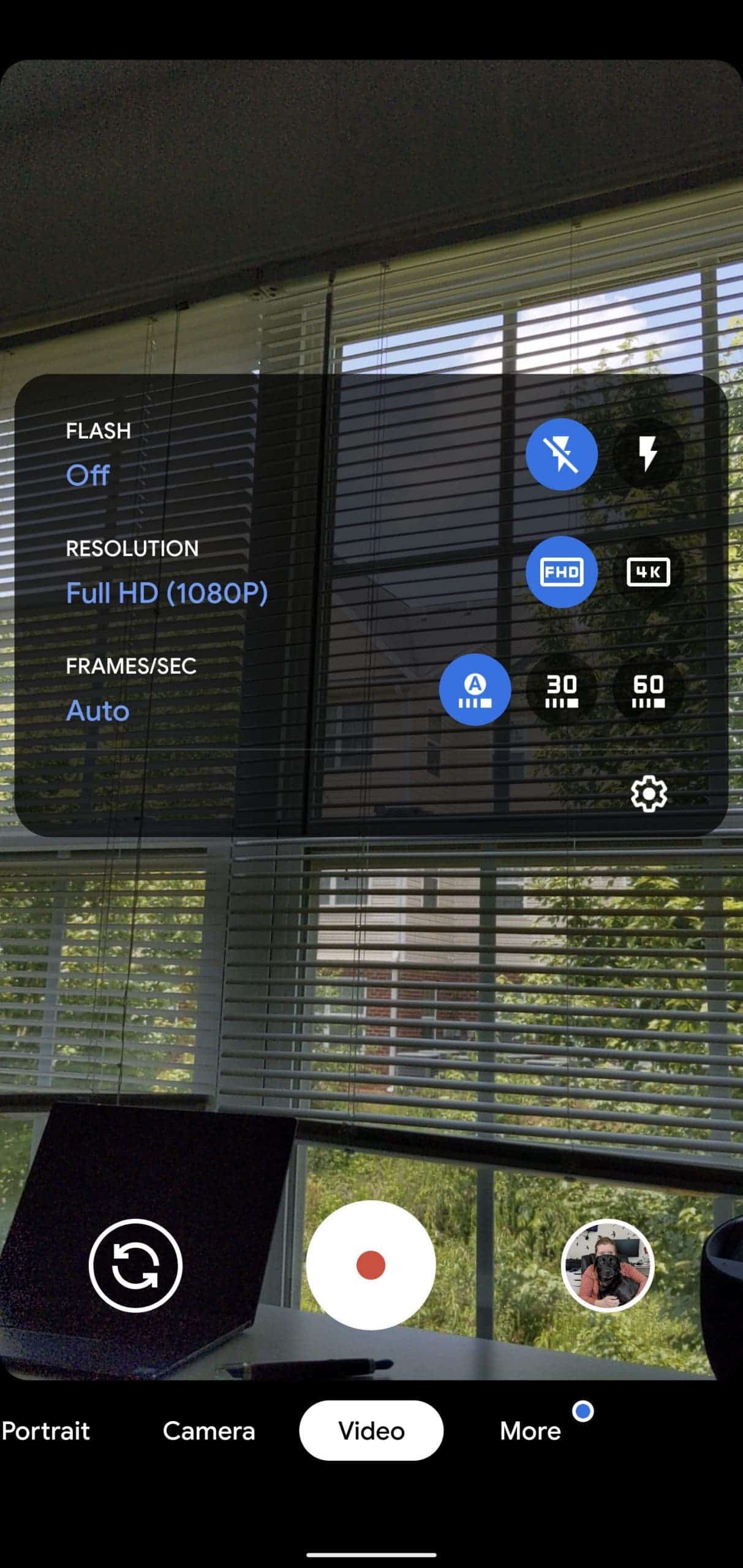The image size is (743, 1568).
Task: Switch to Camera mode
Action: click(x=209, y=1431)
